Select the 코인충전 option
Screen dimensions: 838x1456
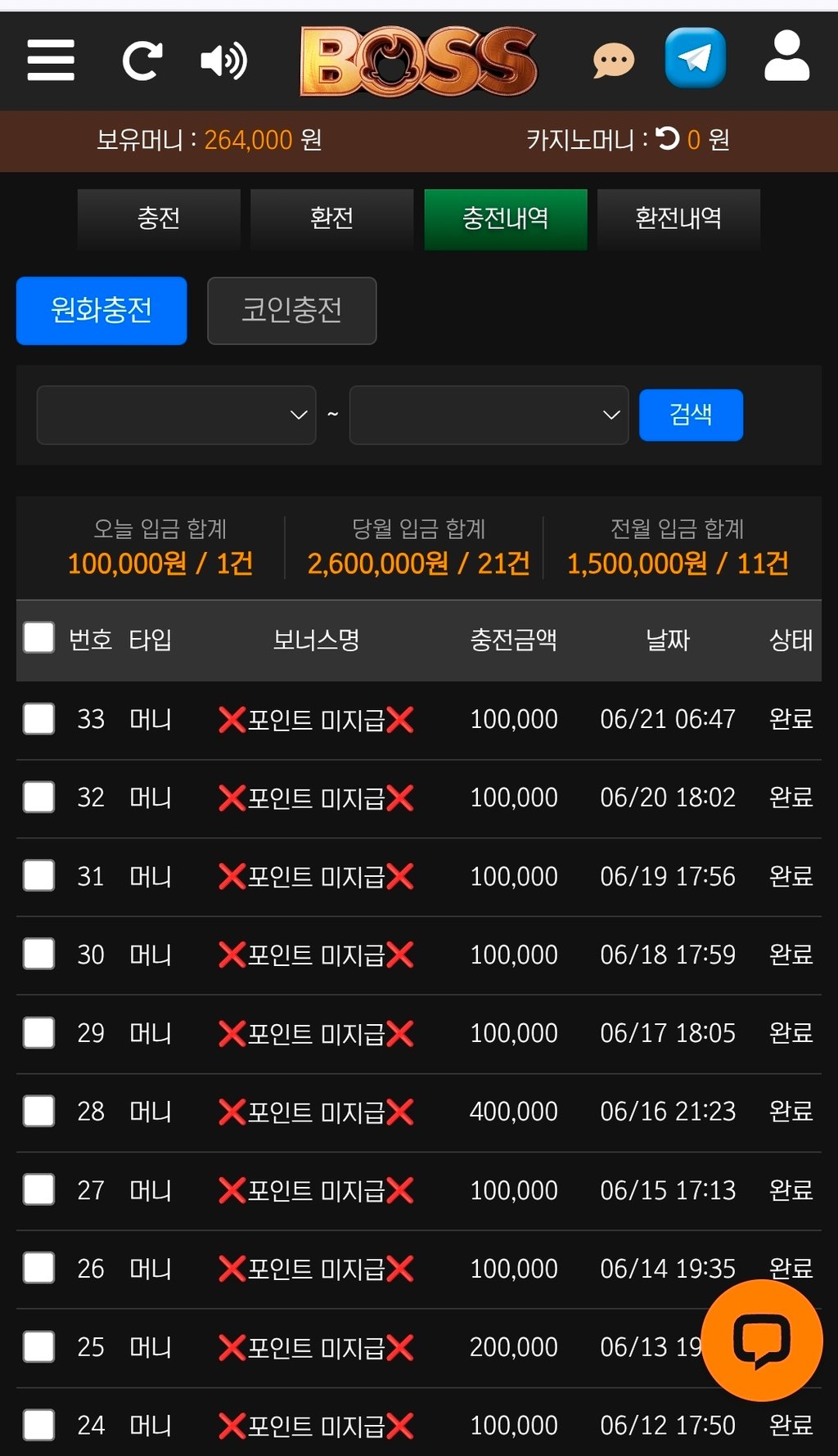[x=291, y=311]
